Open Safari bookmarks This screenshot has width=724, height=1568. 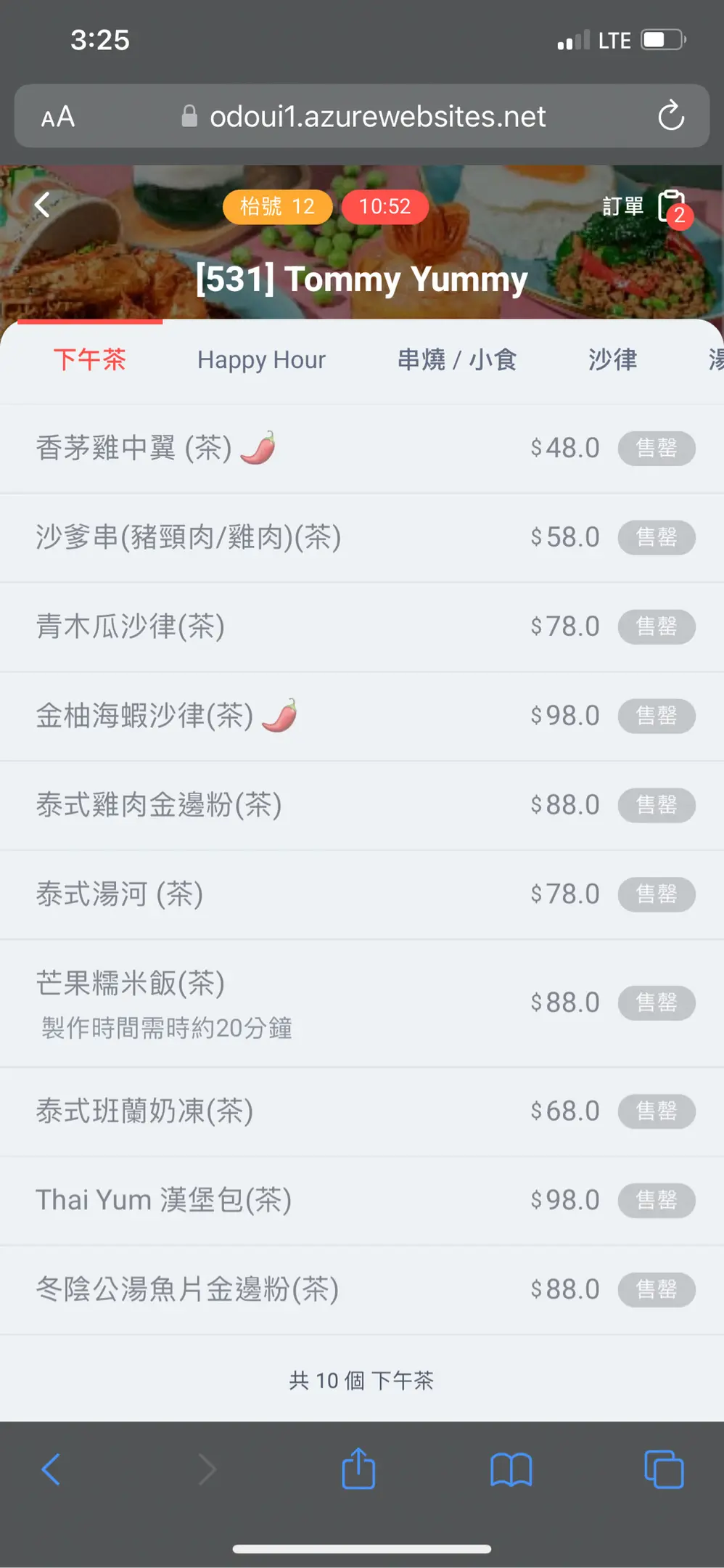point(511,1469)
